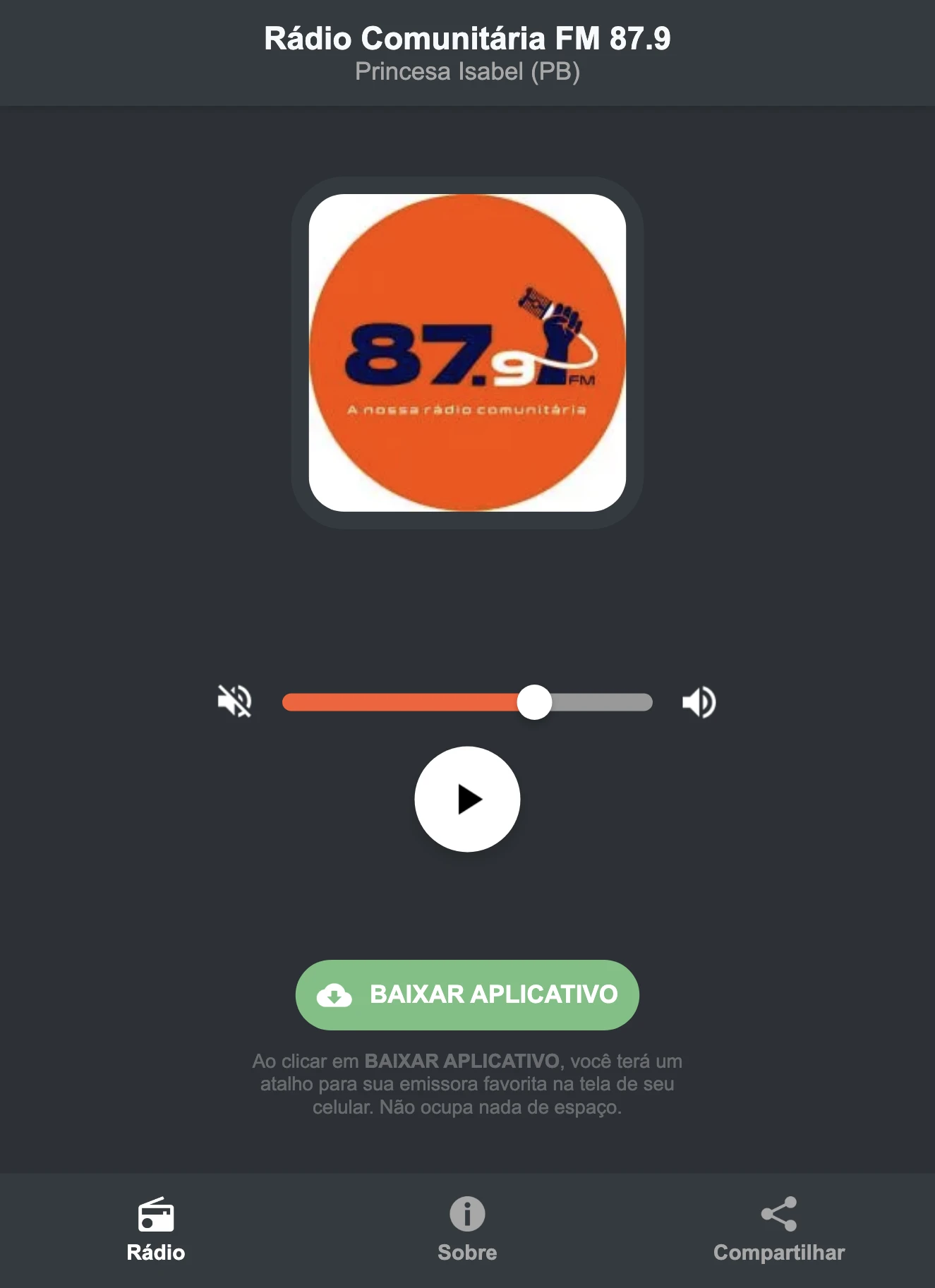Set maximum volume using the speaker icon

[699, 701]
